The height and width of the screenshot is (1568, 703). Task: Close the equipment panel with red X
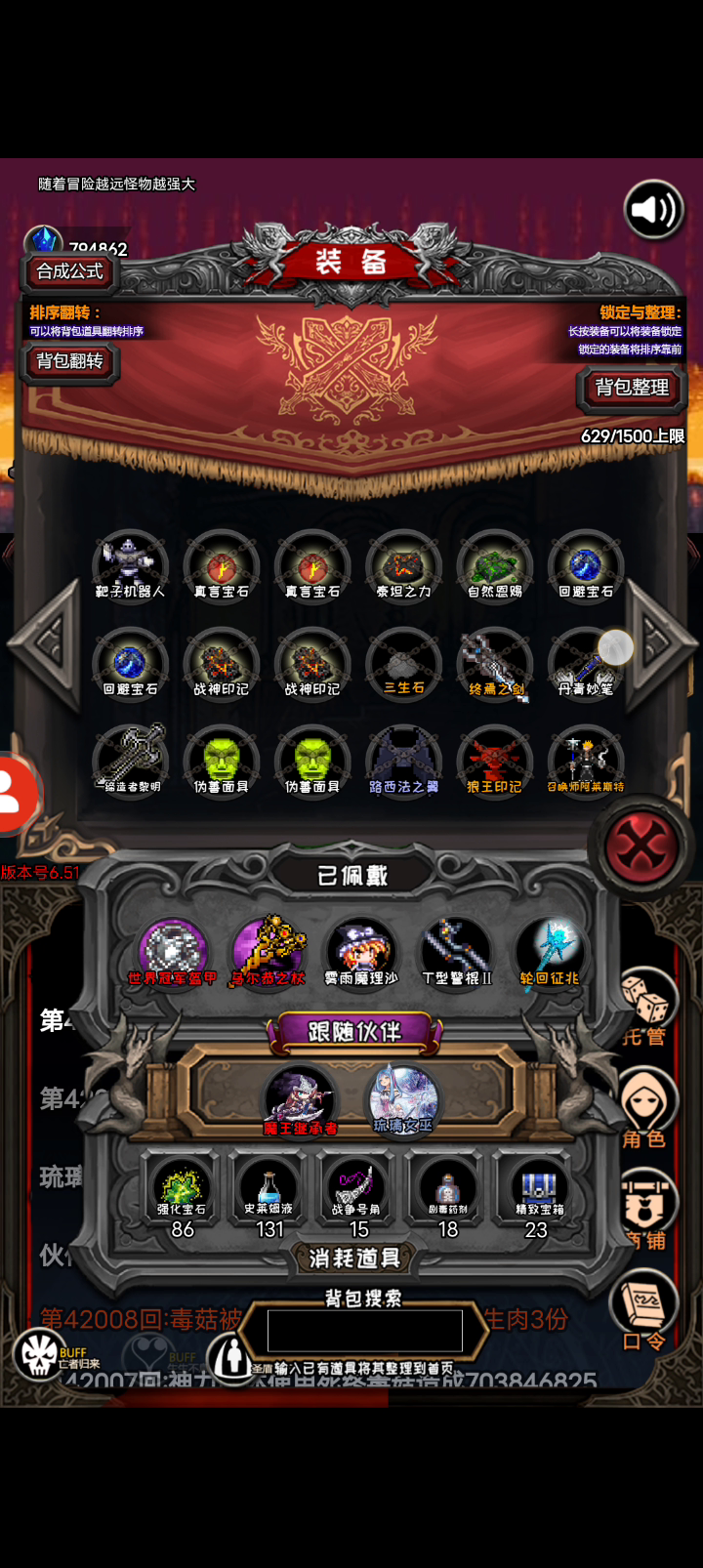click(641, 846)
